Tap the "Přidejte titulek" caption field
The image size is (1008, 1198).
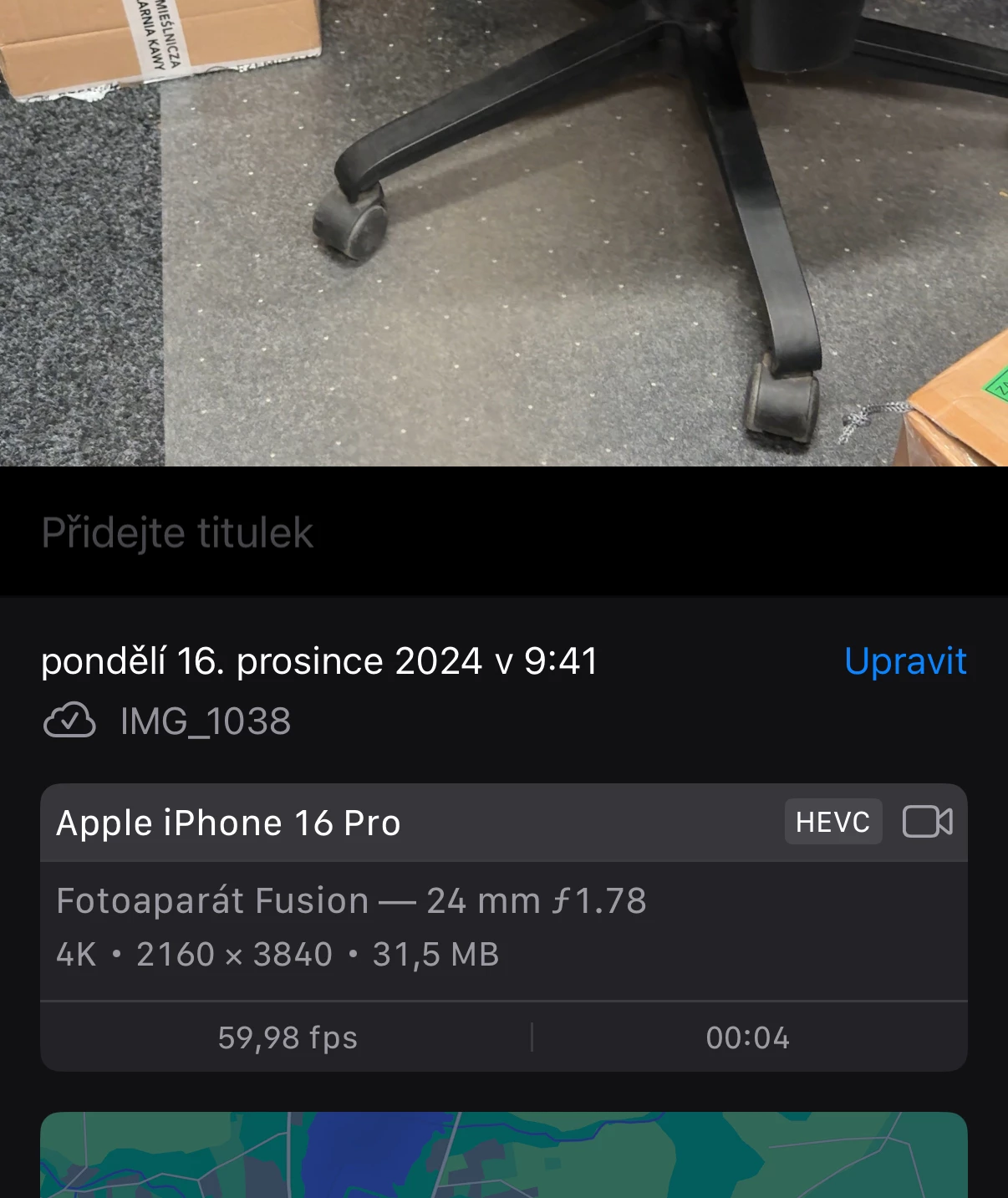click(x=177, y=533)
